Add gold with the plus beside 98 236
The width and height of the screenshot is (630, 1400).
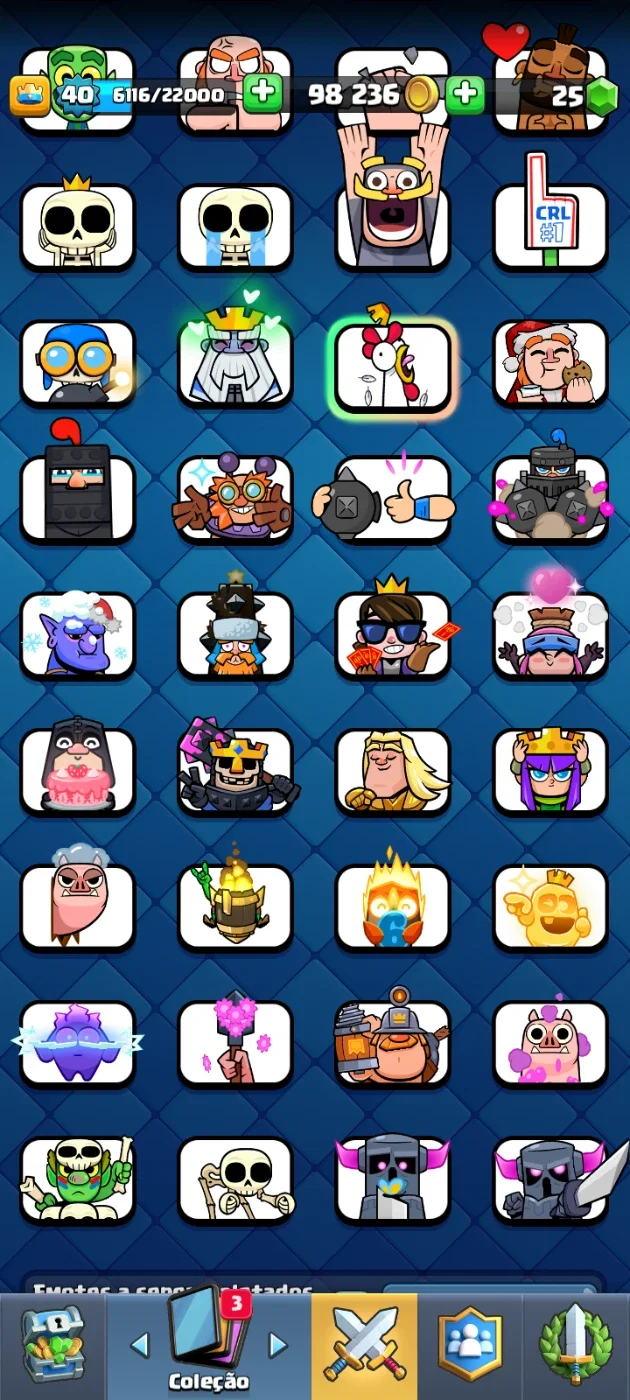pos(465,95)
